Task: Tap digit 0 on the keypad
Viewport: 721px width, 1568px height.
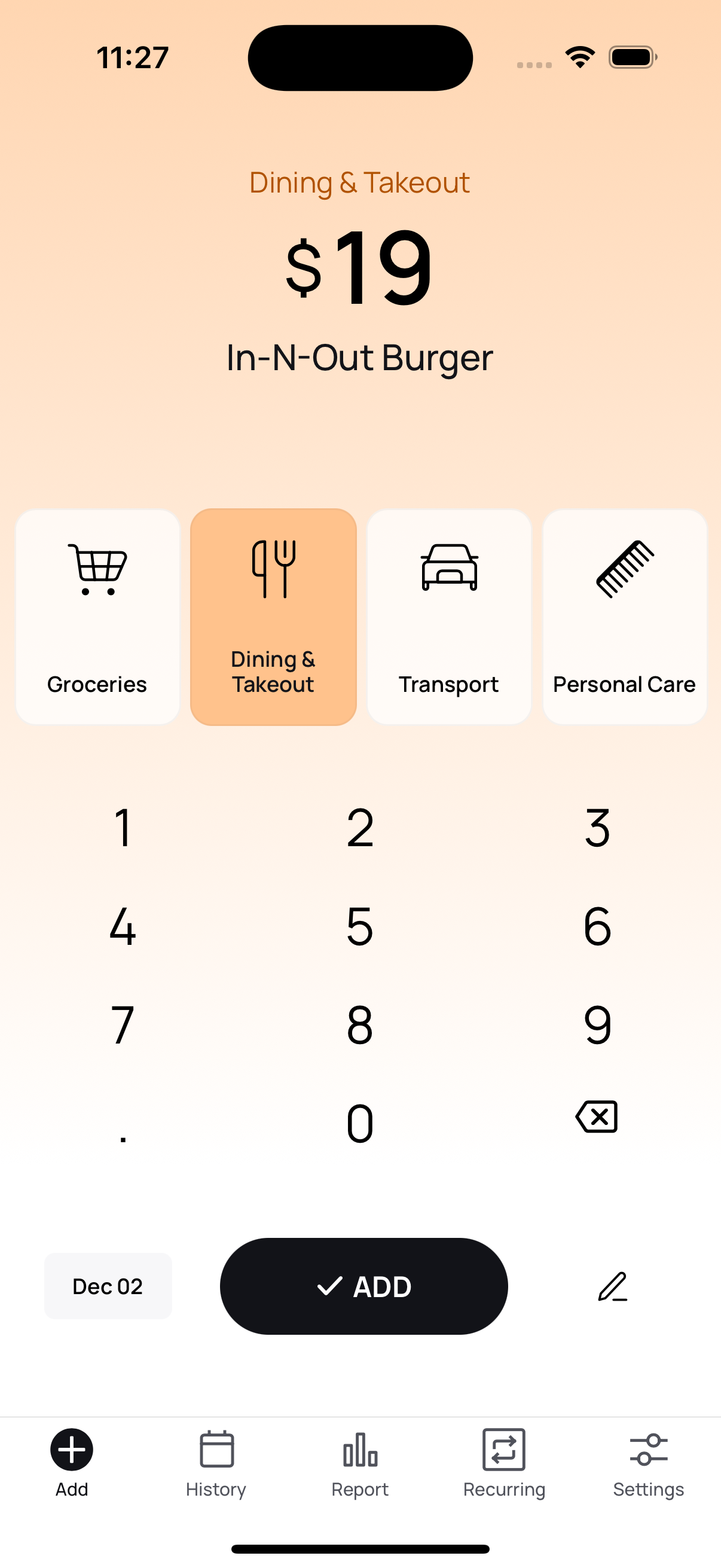Action: (360, 1124)
